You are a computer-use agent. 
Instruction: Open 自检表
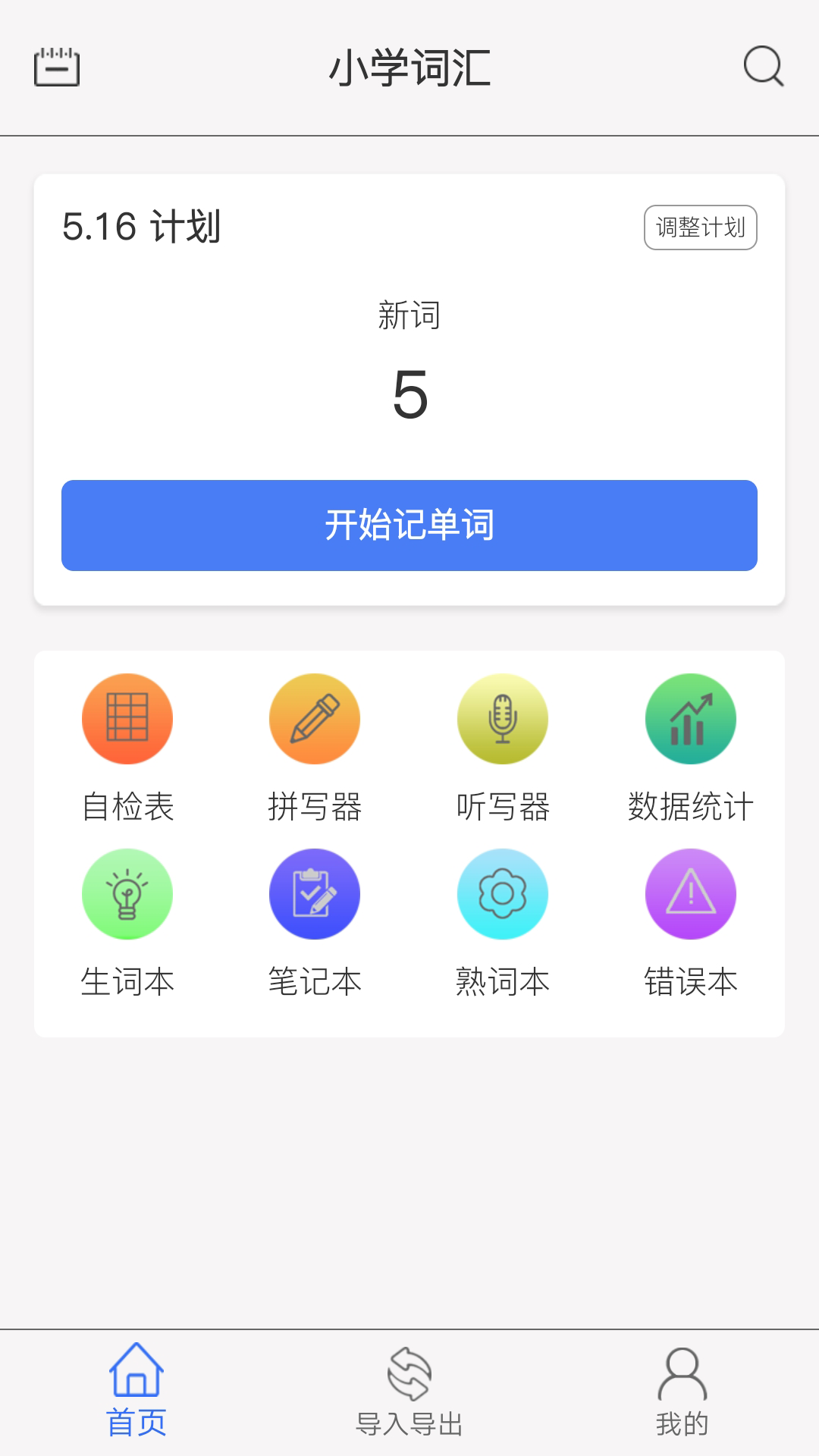click(x=127, y=748)
